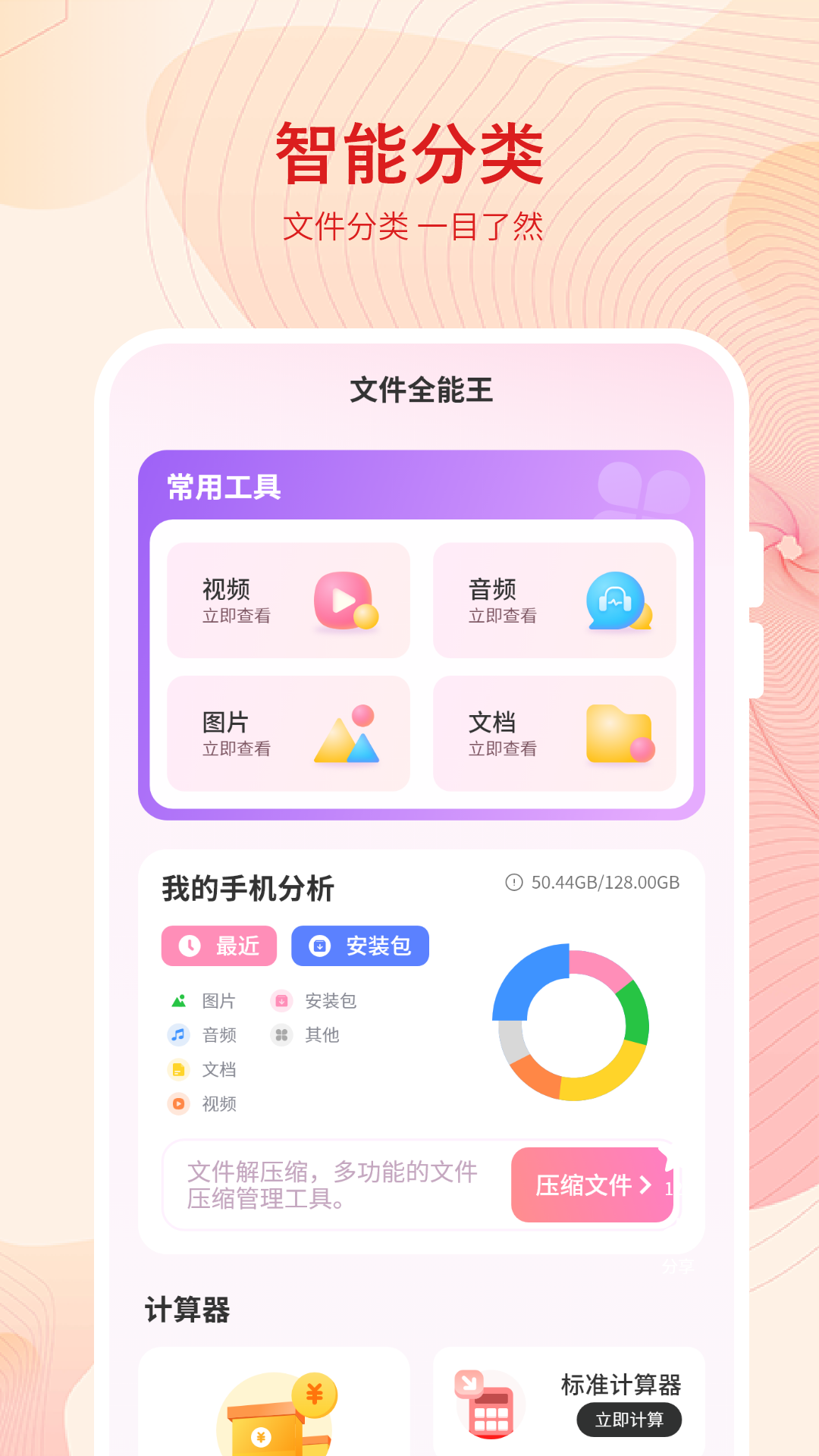This screenshot has width=819, height=1456.
Task: Switch to the 安装包 tab
Action: click(x=360, y=946)
